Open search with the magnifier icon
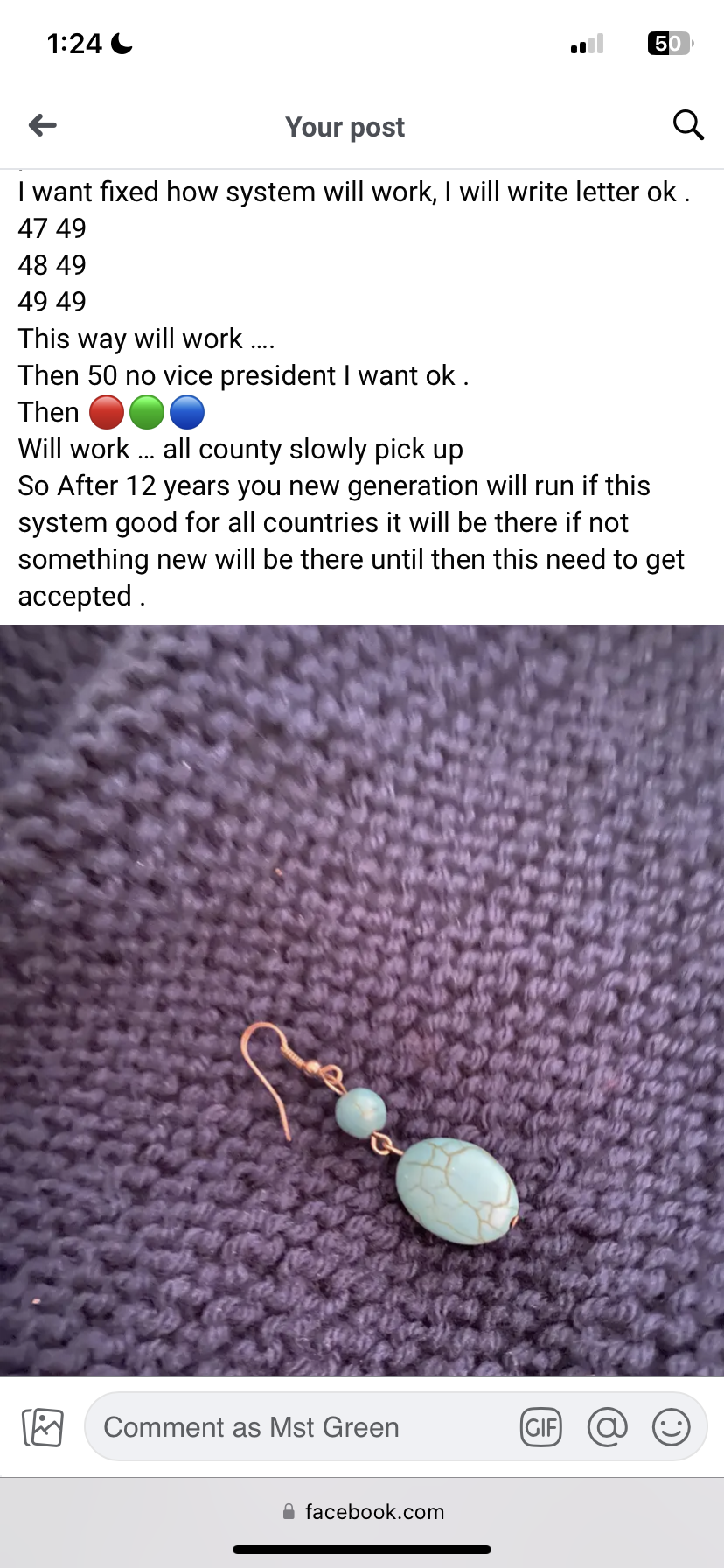This screenshot has width=724, height=1568. 688,125
